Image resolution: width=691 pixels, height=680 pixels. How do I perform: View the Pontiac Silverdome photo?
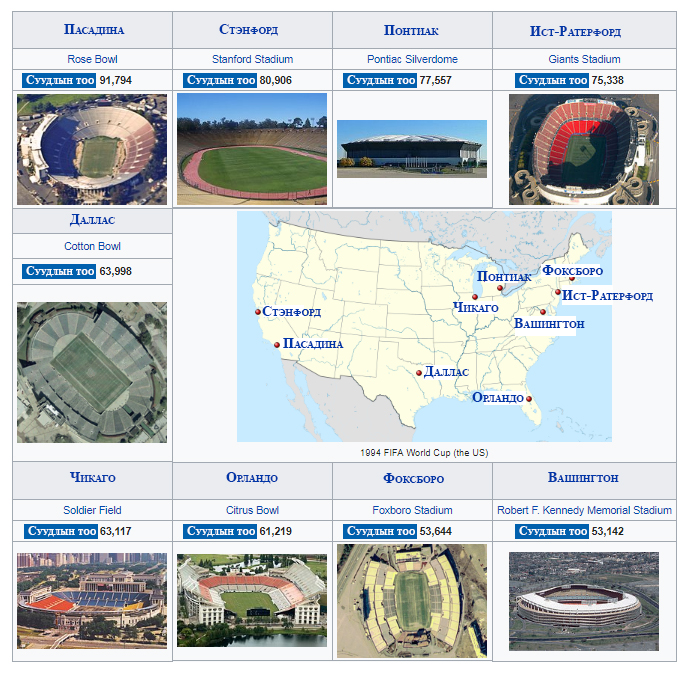point(412,149)
